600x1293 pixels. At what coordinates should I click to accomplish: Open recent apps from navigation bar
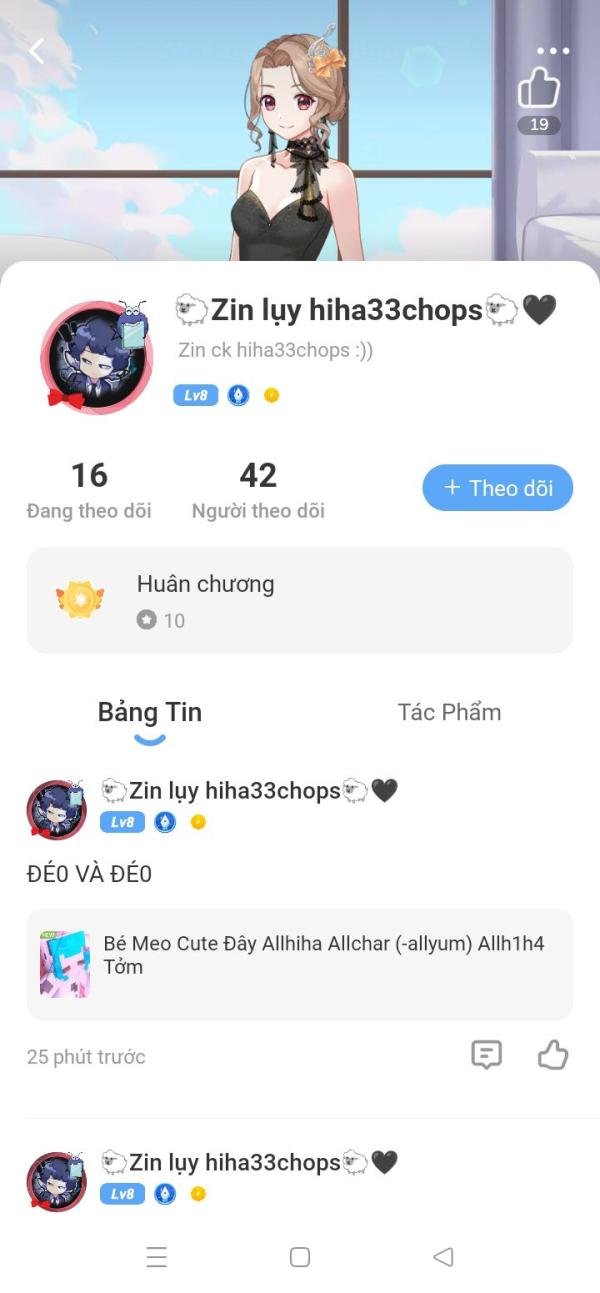(x=156, y=1257)
